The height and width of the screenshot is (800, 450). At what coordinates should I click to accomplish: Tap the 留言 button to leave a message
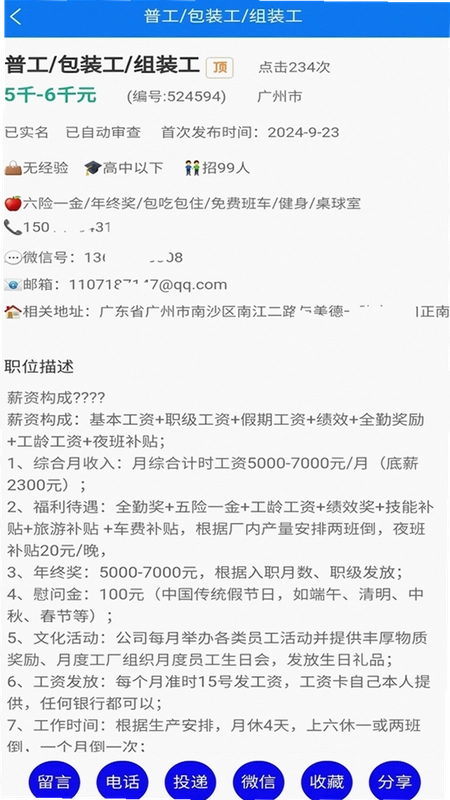coord(54,781)
